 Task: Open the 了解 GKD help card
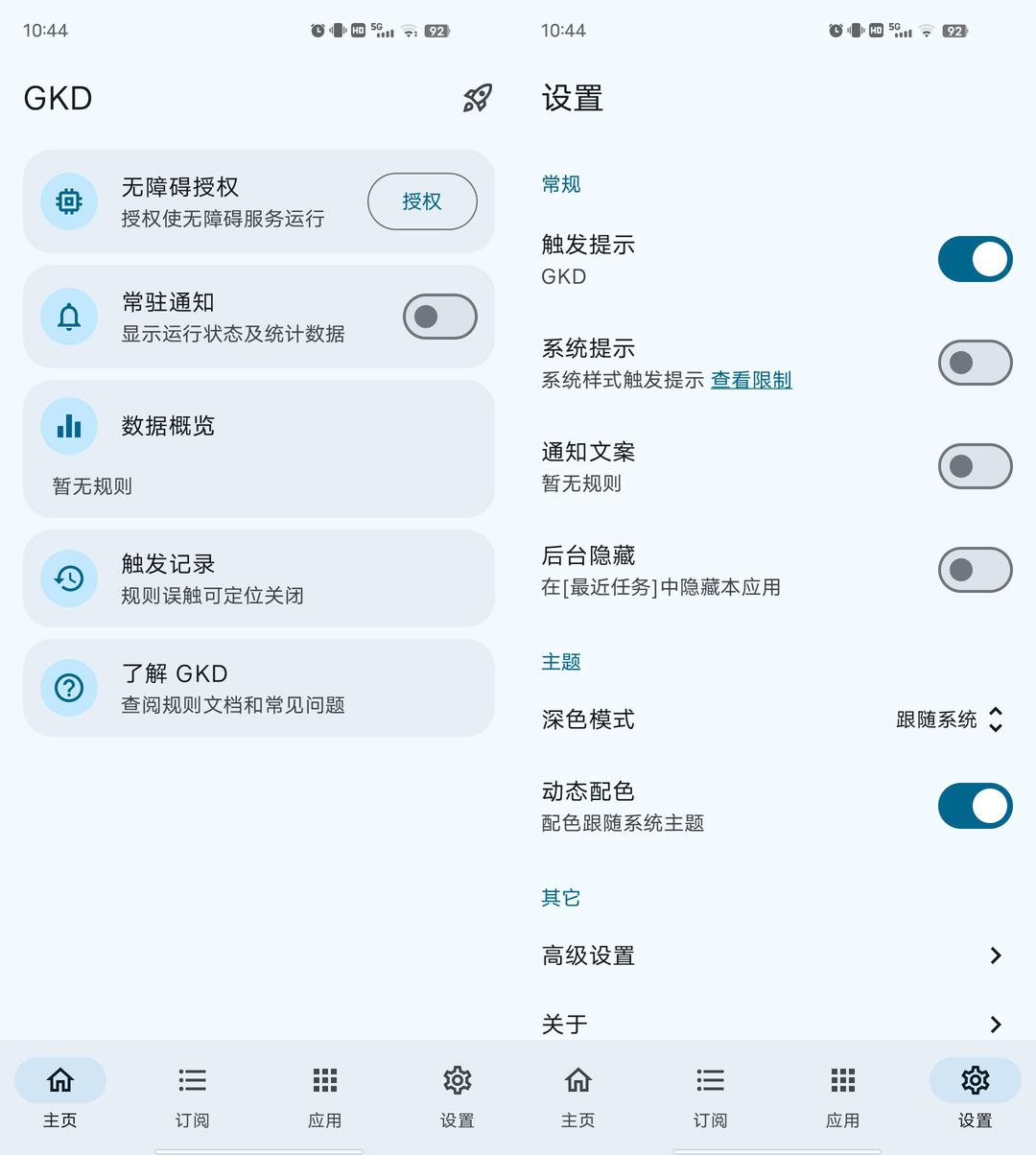tap(259, 688)
